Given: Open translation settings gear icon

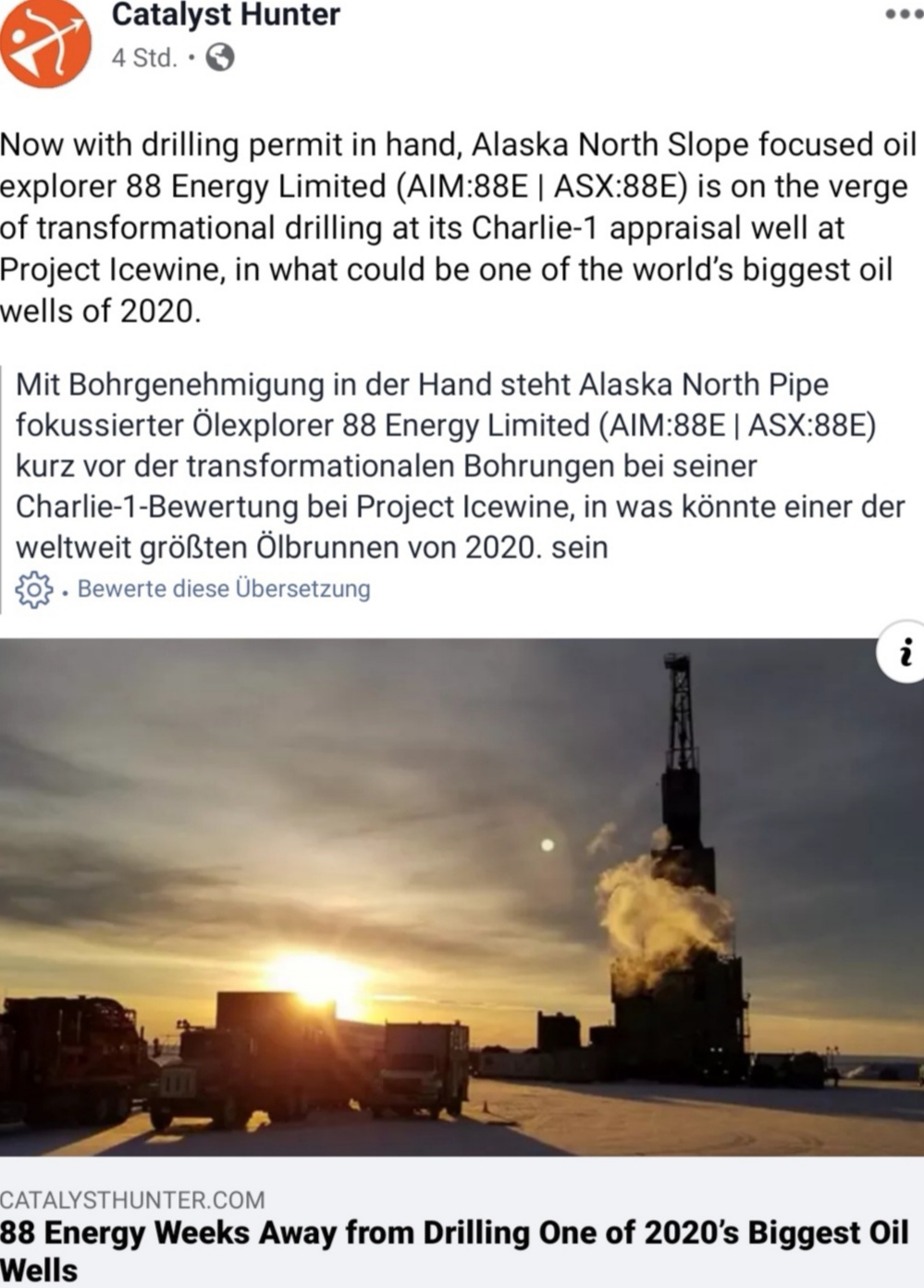Looking at the screenshot, I should pyautogui.click(x=34, y=589).
